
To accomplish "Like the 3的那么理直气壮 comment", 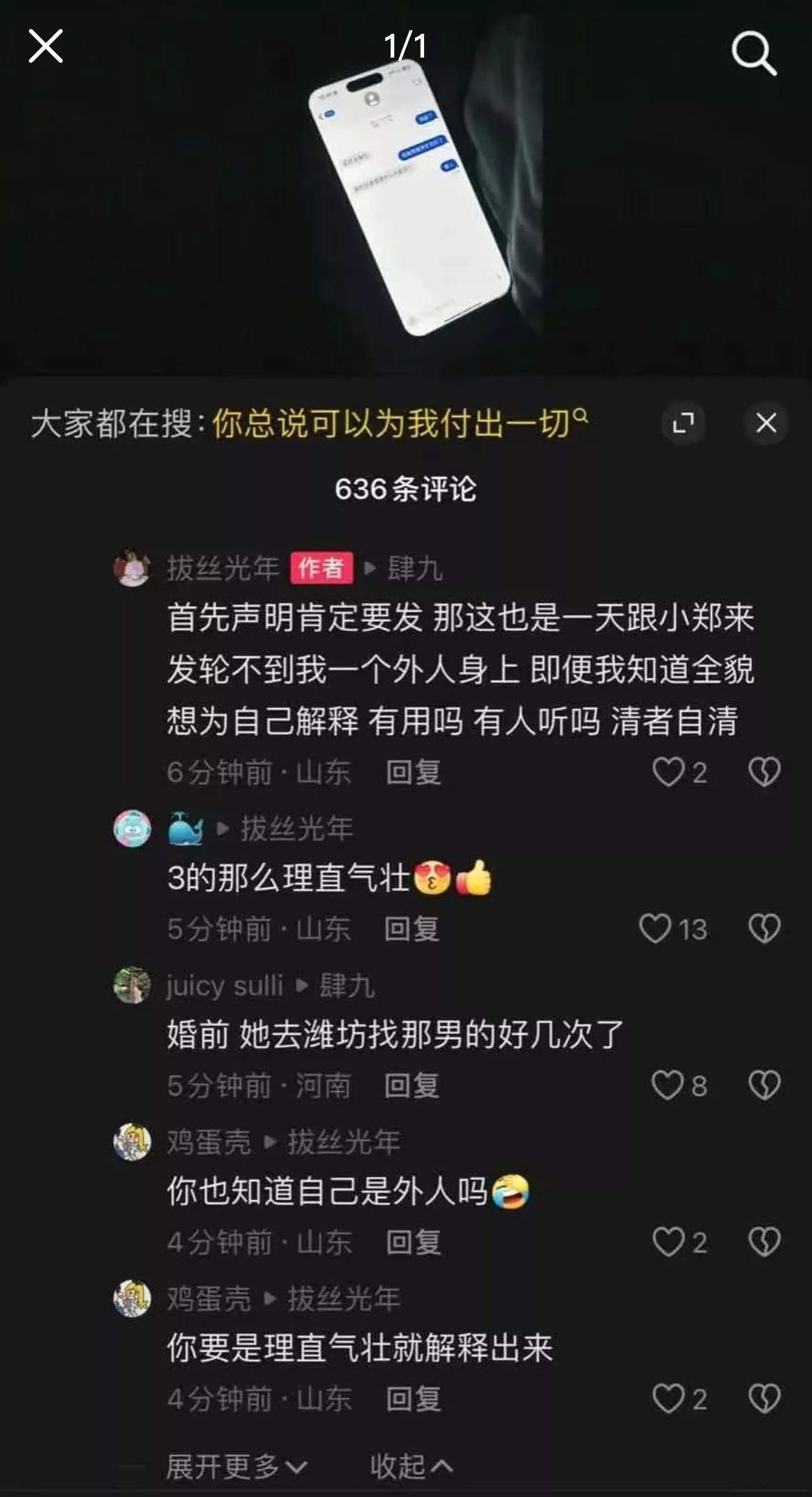I will point(673,929).
